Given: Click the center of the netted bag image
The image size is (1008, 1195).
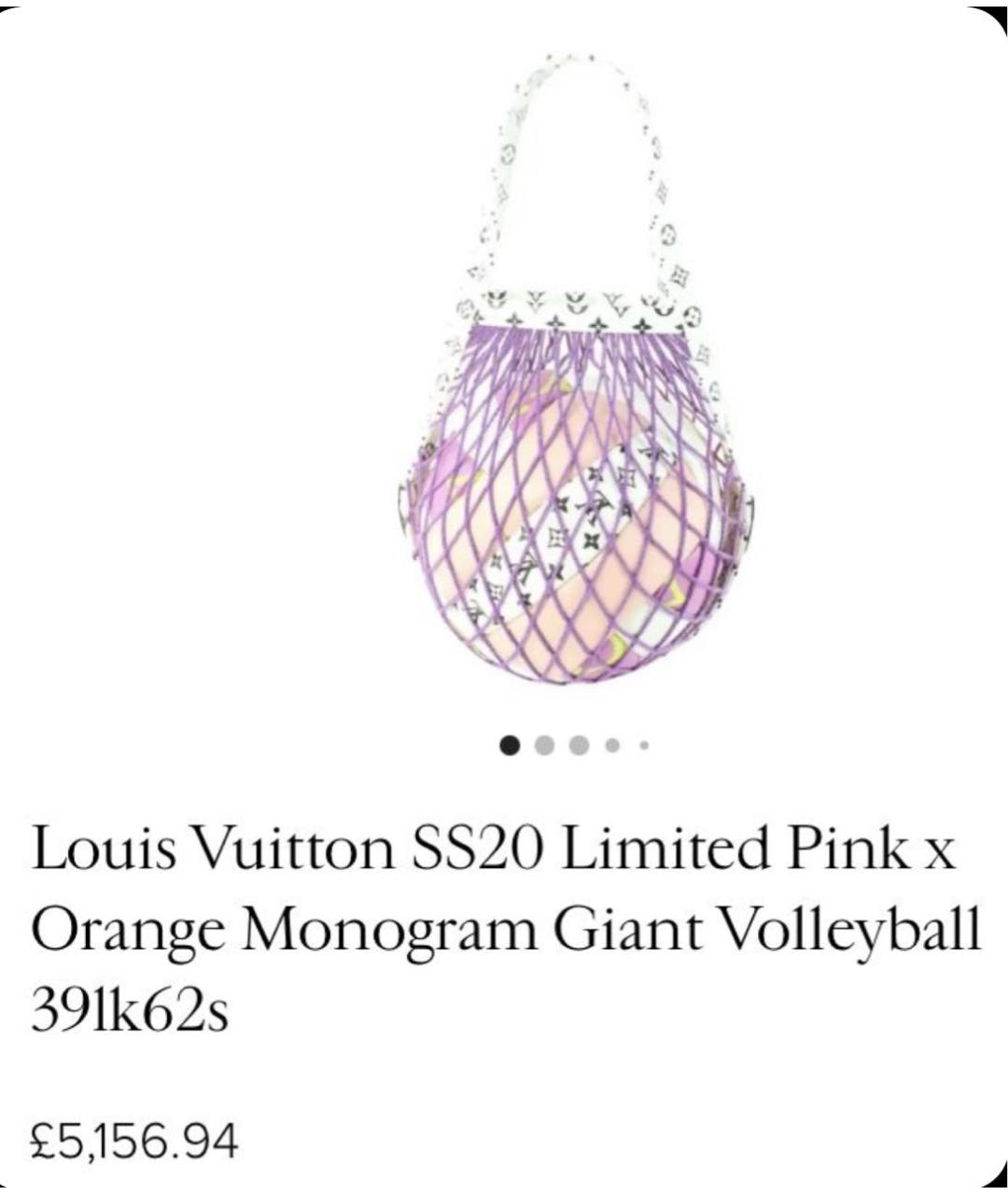Looking at the screenshot, I should tap(574, 523).
